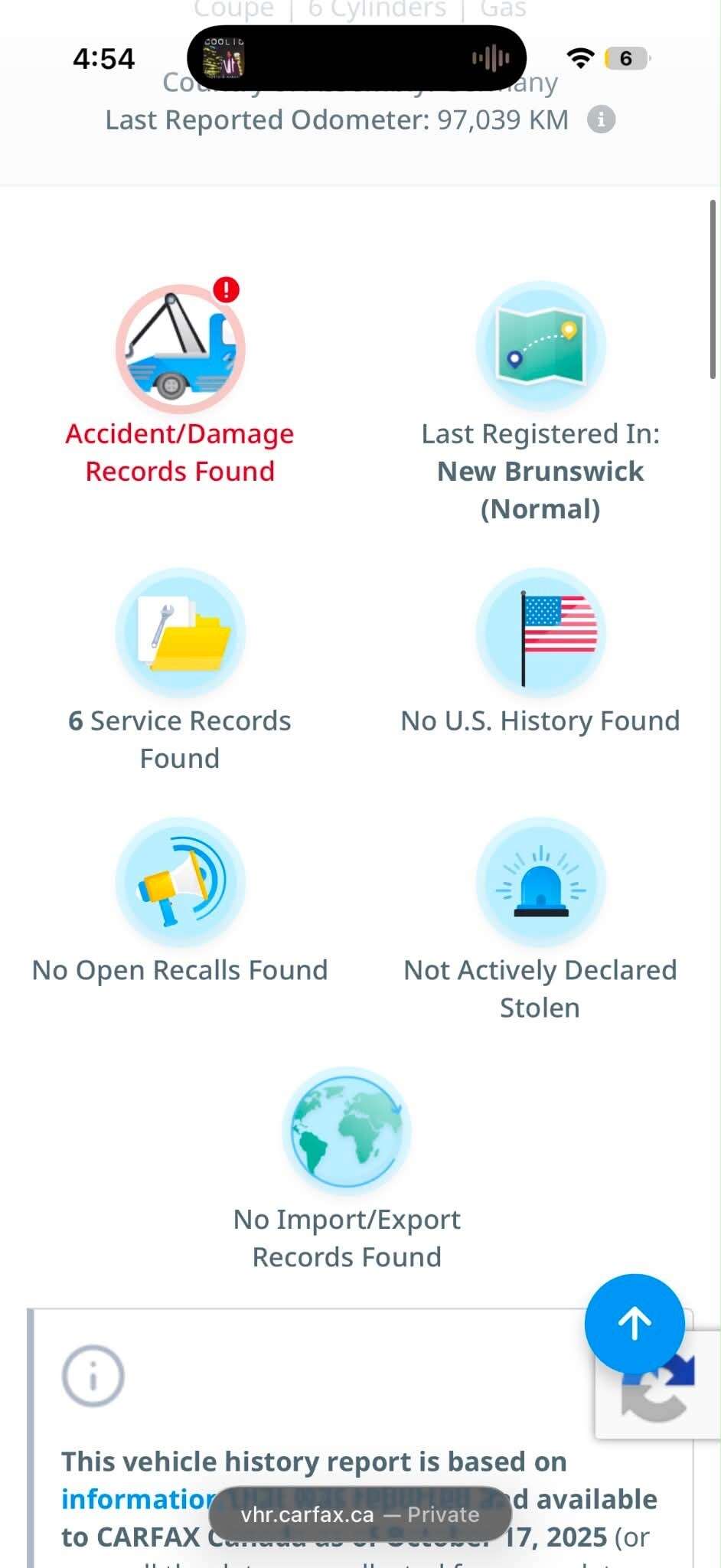Tap the odometer info icon

coord(601,120)
